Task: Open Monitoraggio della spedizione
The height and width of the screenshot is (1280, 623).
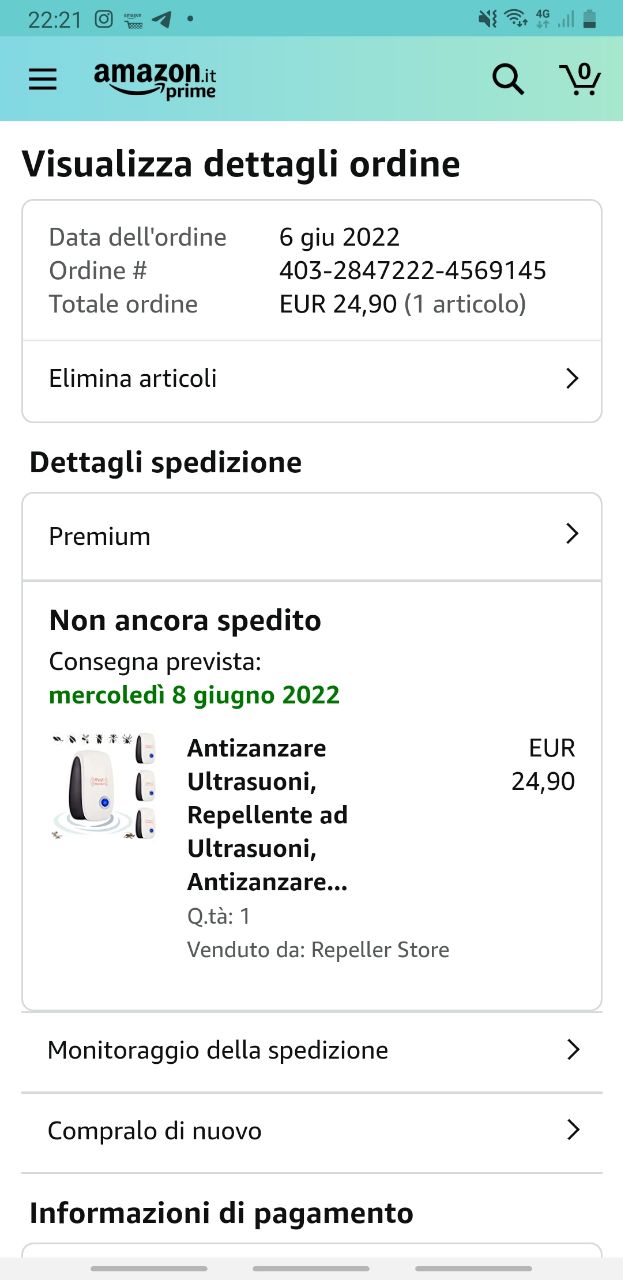Action: [x=312, y=1050]
